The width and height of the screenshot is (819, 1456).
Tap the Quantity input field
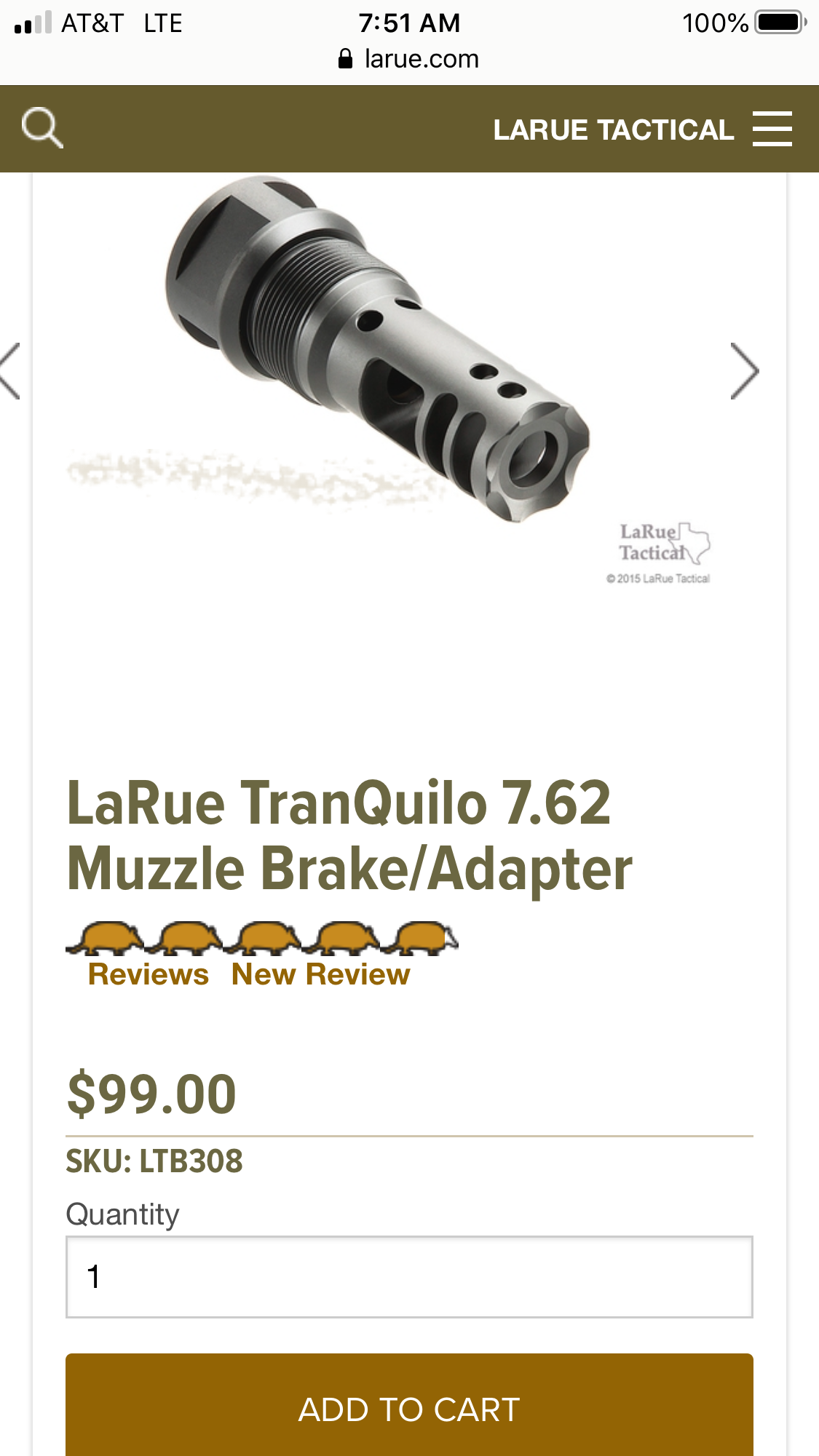coord(409,1276)
